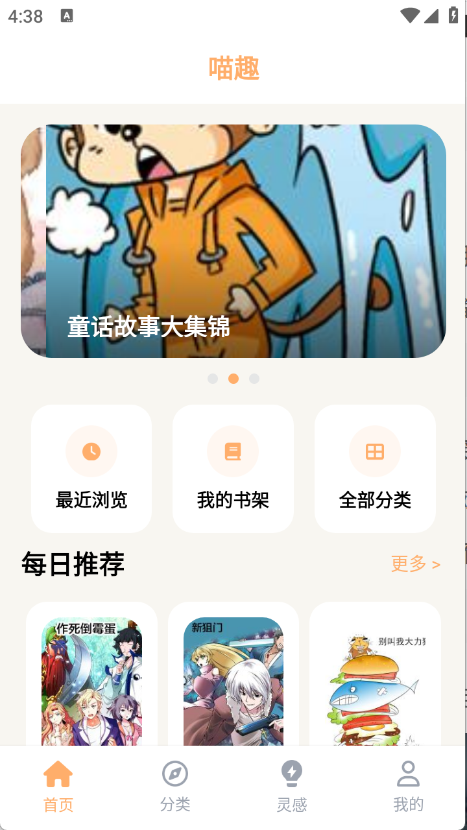Jump to the first banner page dot
The image size is (467, 830).
[x=213, y=378]
